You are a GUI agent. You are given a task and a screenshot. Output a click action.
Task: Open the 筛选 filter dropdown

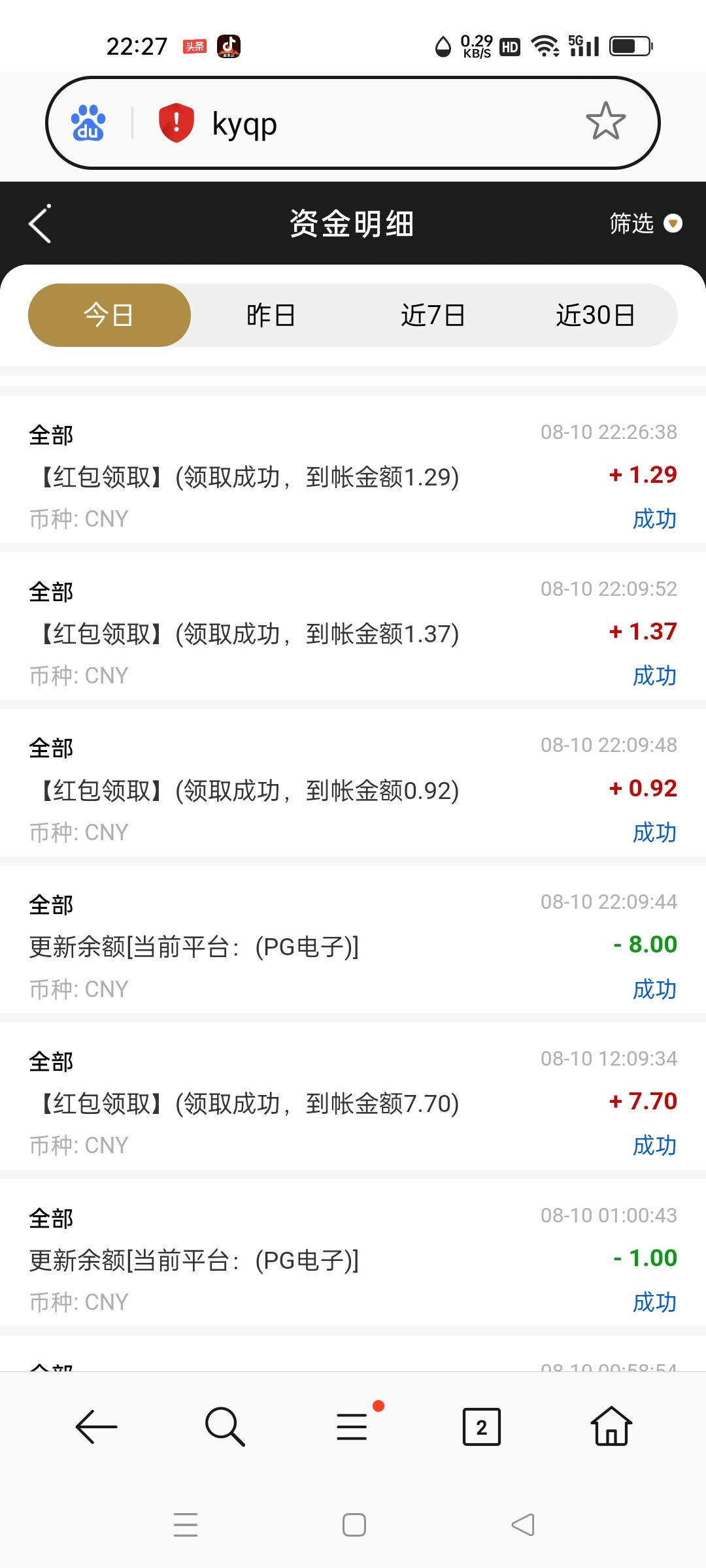click(x=646, y=223)
